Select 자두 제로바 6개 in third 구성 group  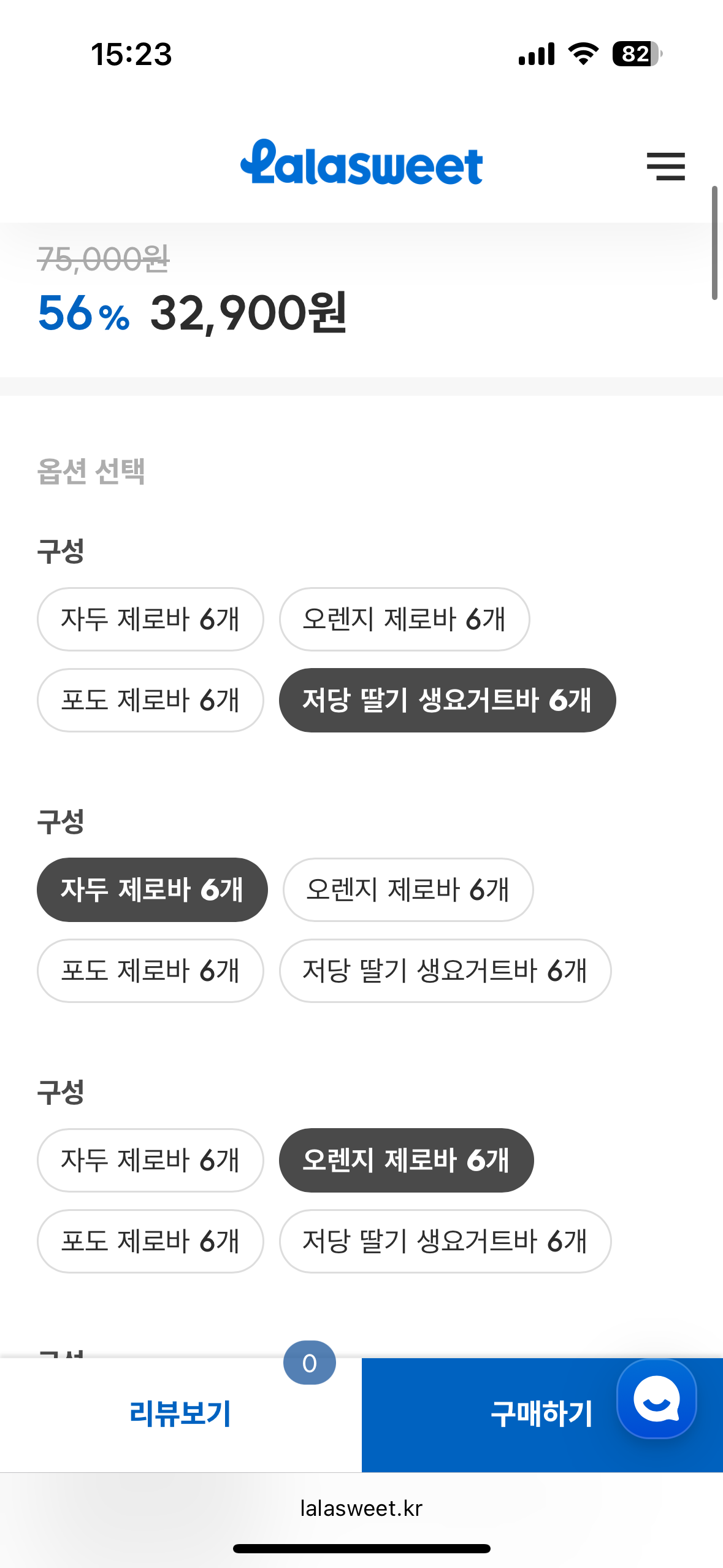pyautogui.click(x=150, y=1160)
